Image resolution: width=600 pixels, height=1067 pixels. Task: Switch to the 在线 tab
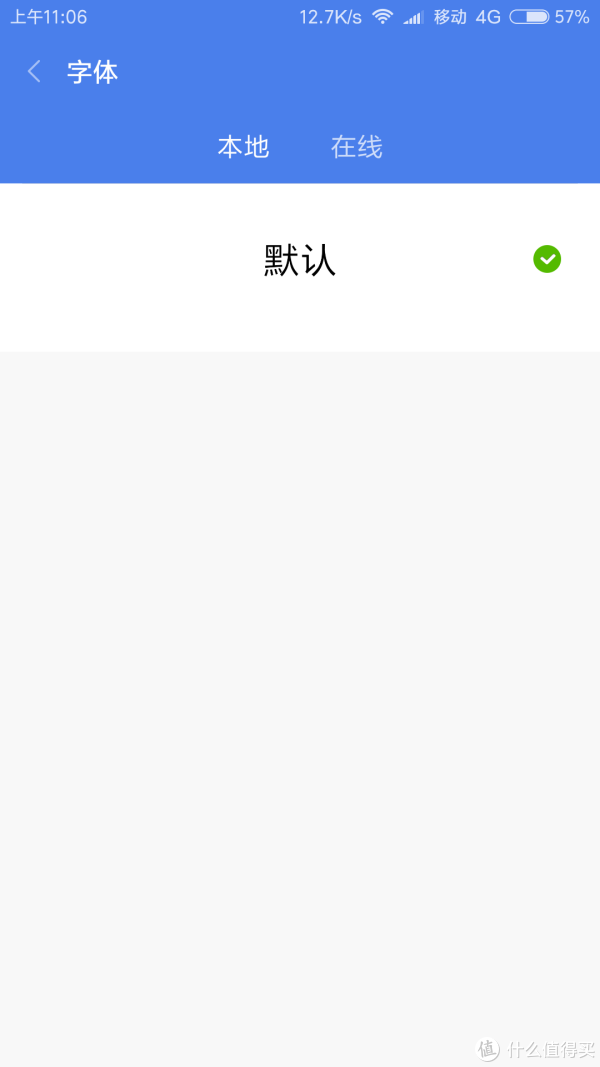pyautogui.click(x=356, y=147)
